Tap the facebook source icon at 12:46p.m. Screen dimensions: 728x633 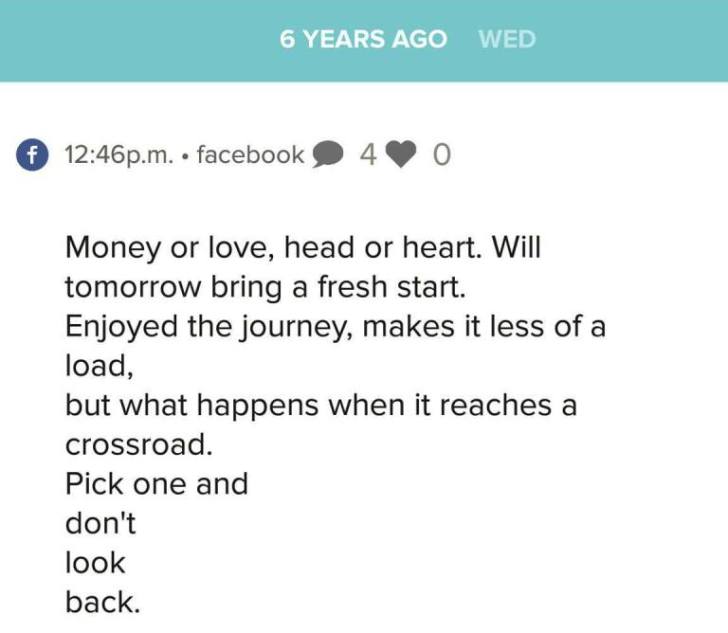33,155
